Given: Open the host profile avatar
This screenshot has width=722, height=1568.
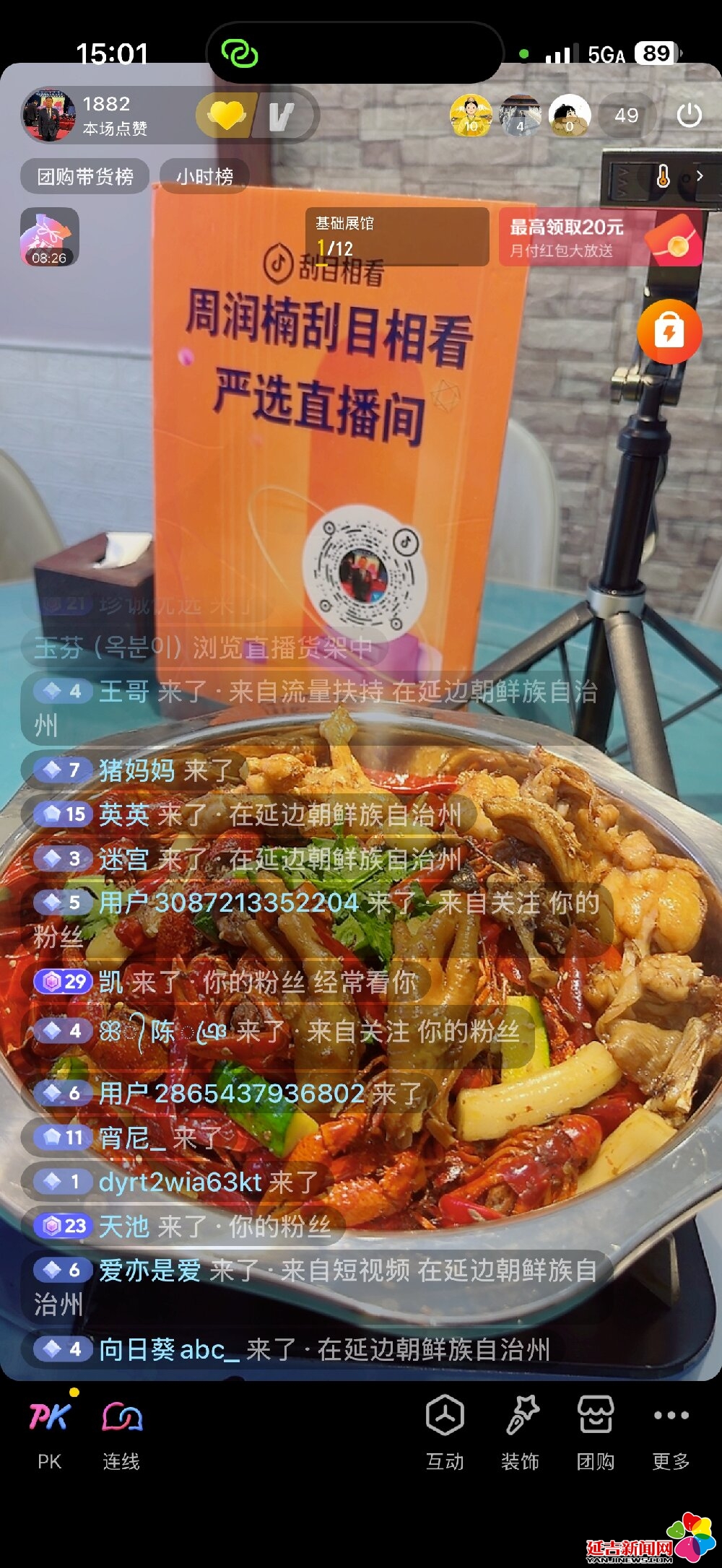Looking at the screenshot, I should click(48, 115).
